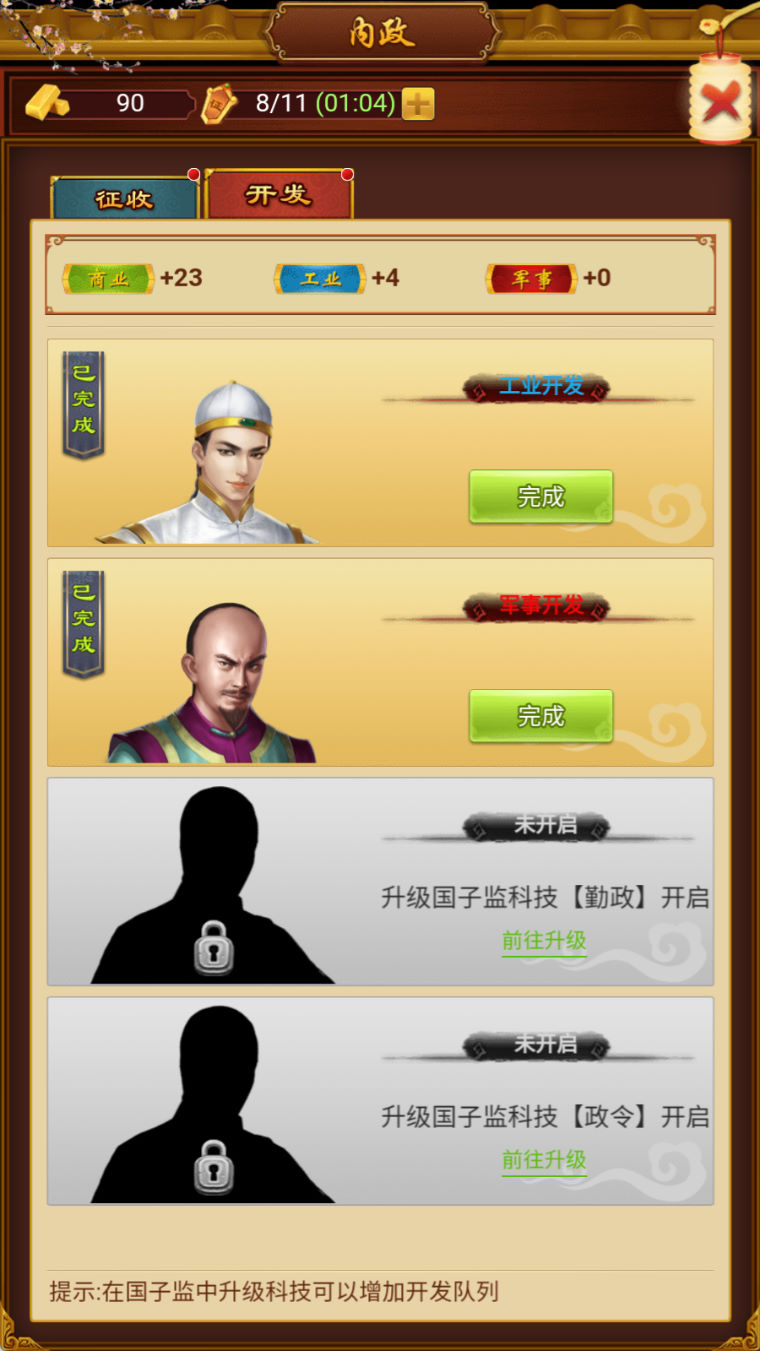Switch to the 征收 tab
The width and height of the screenshot is (760, 1351).
[124, 198]
